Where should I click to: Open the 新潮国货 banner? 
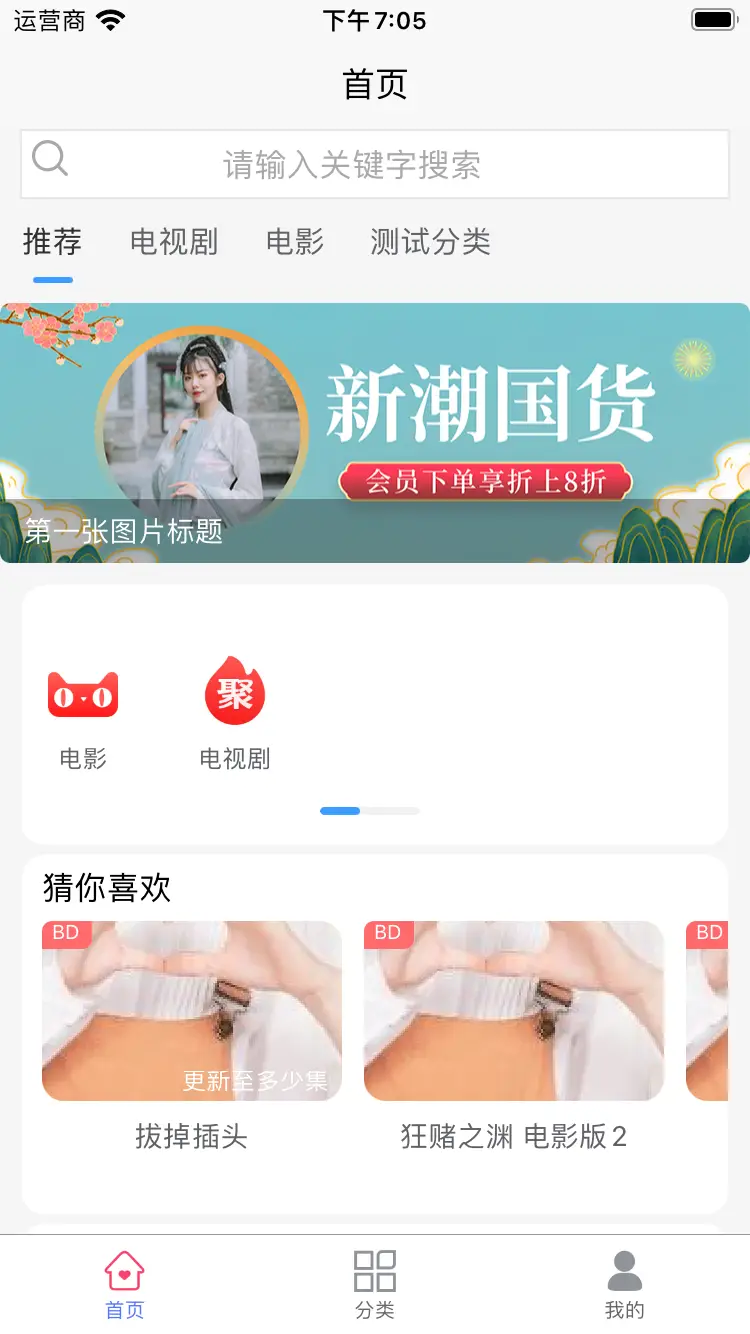(375, 432)
